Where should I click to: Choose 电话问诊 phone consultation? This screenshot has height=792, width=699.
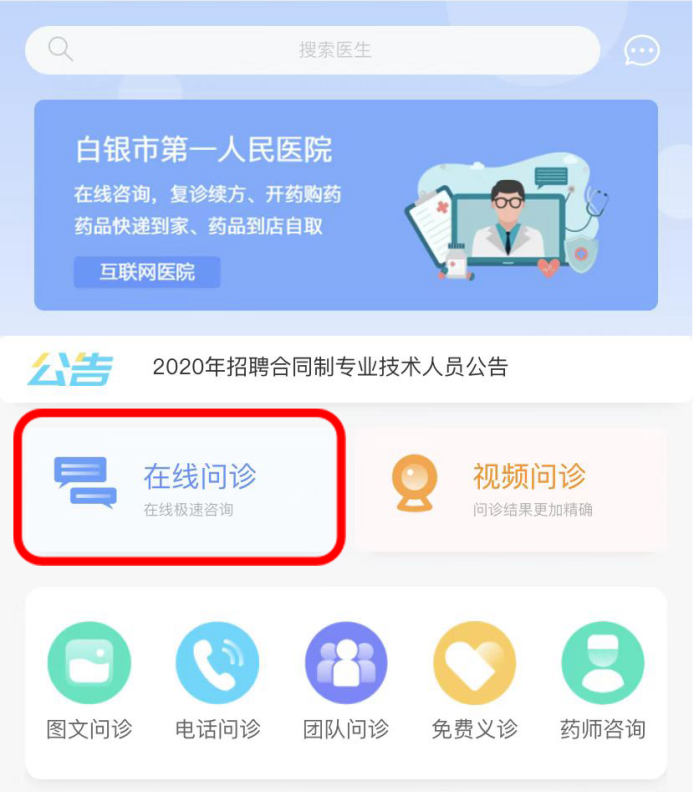click(x=217, y=681)
